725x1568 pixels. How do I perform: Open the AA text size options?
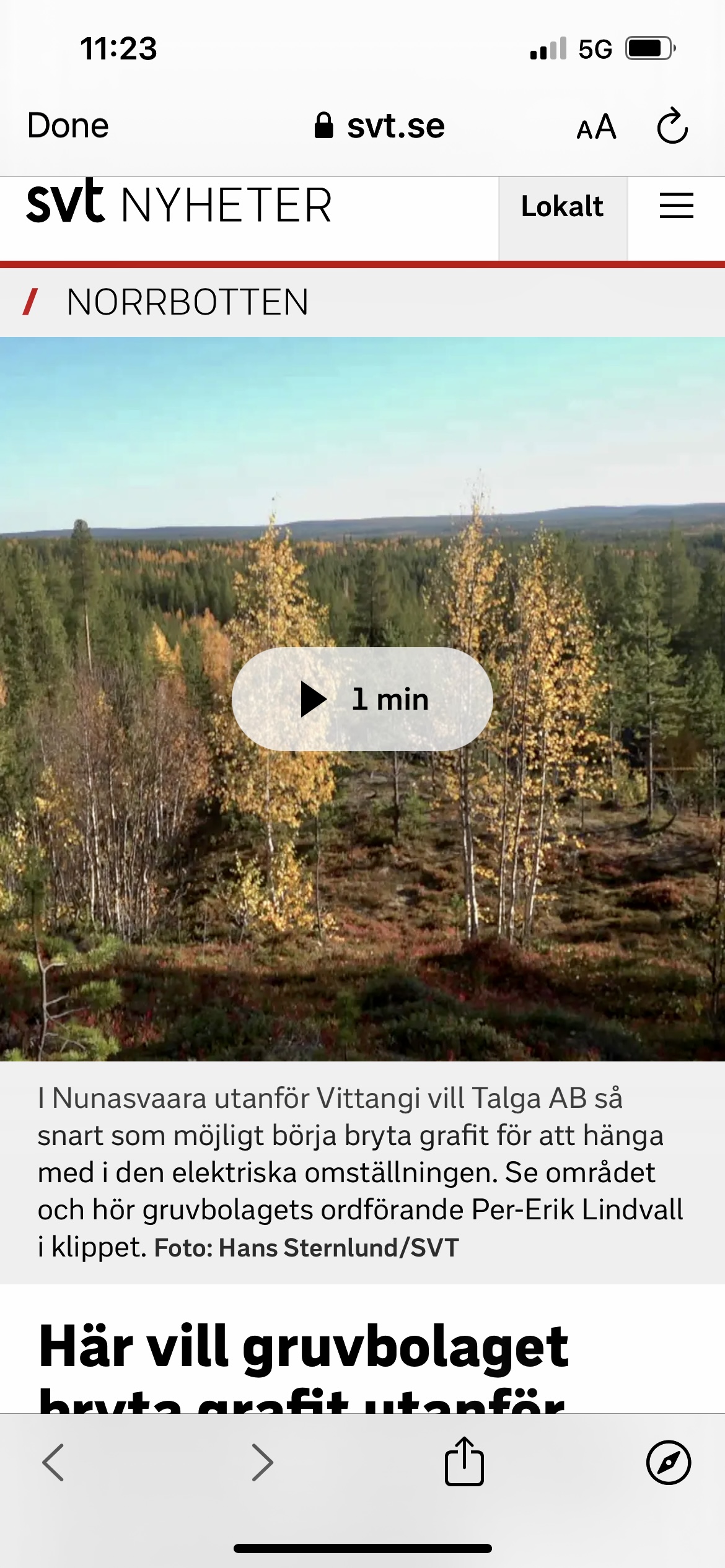(x=596, y=127)
